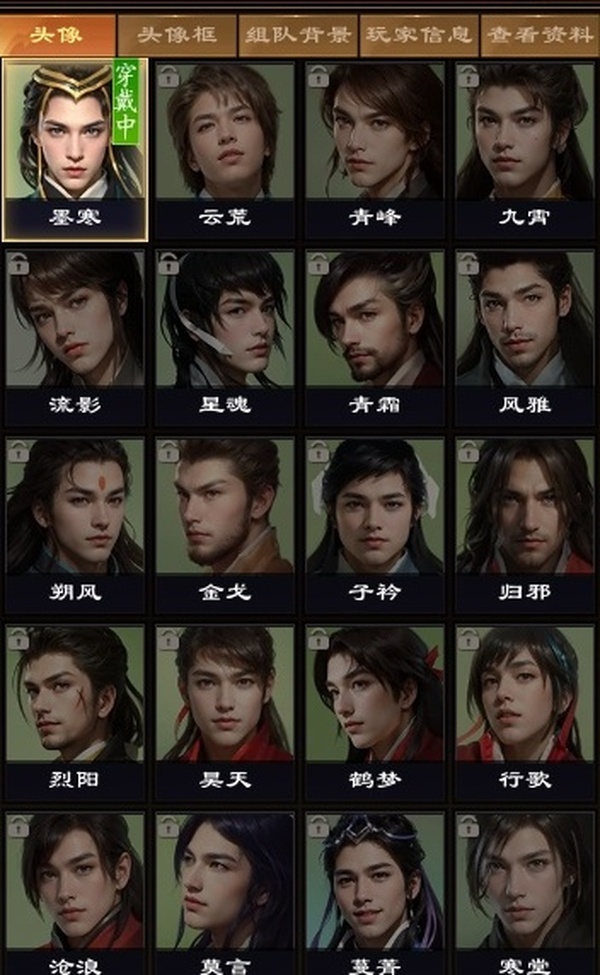Viewport: 600px width, 975px height.
Task: Select the 头像 tab
Action: (x=56, y=35)
